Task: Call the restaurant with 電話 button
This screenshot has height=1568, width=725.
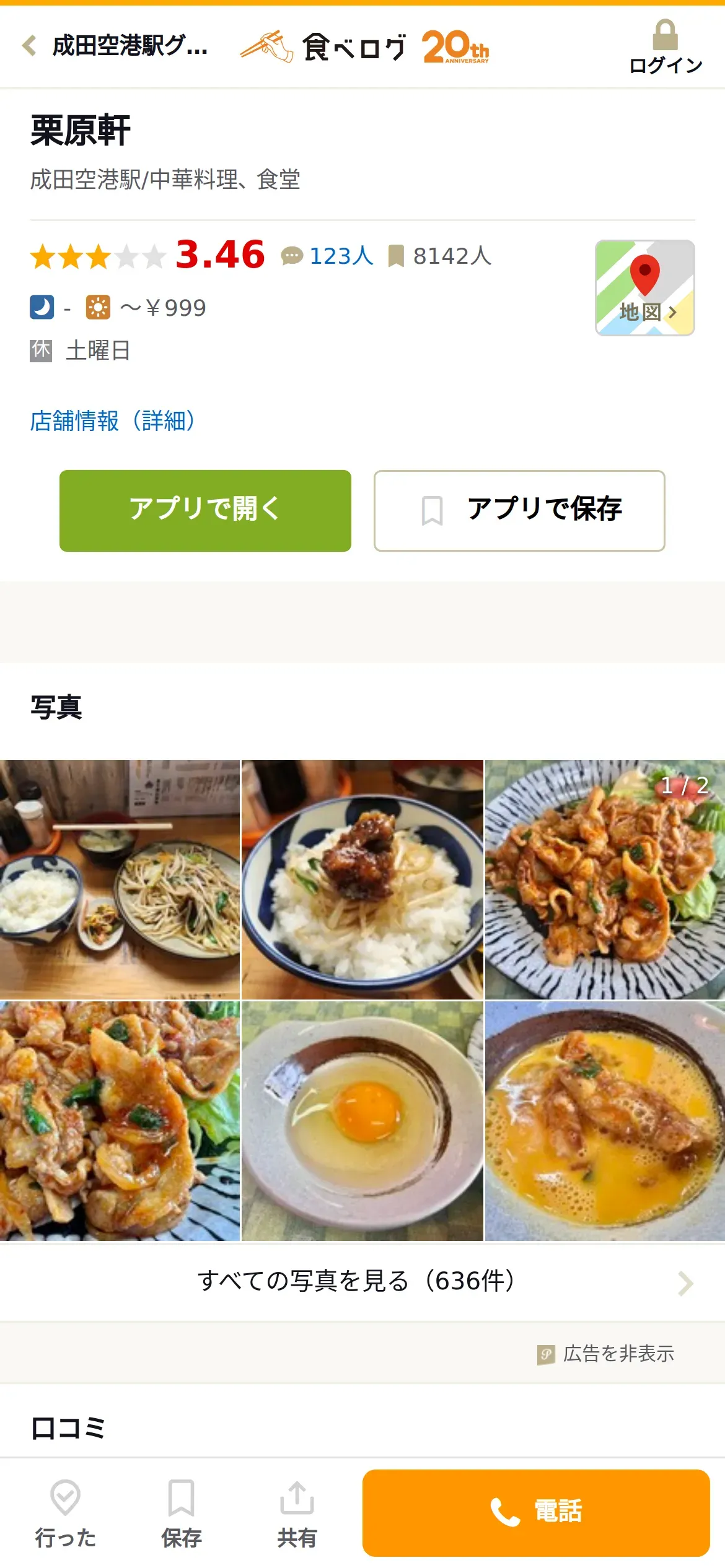Action: click(x=536, y=1513)
